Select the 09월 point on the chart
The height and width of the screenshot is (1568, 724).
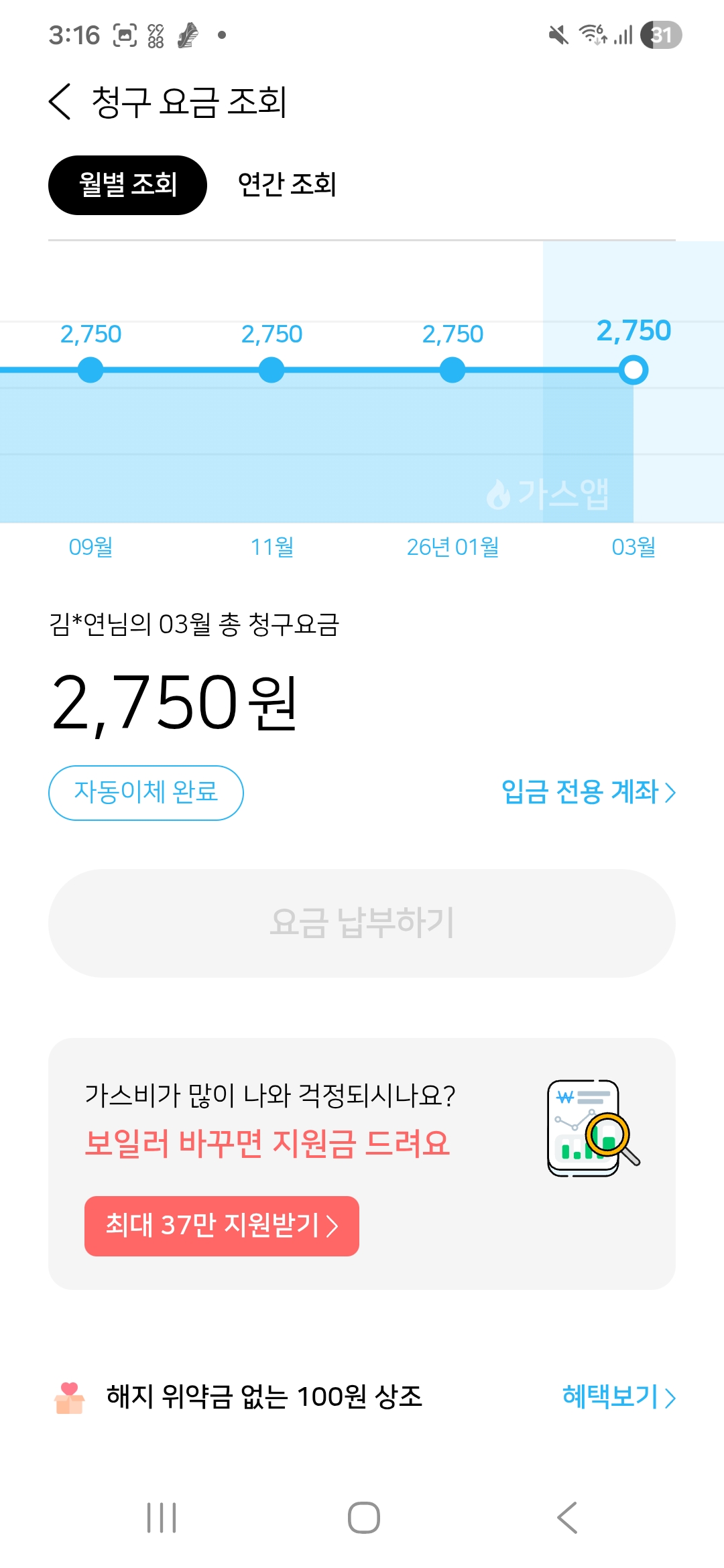pos(90,370)
